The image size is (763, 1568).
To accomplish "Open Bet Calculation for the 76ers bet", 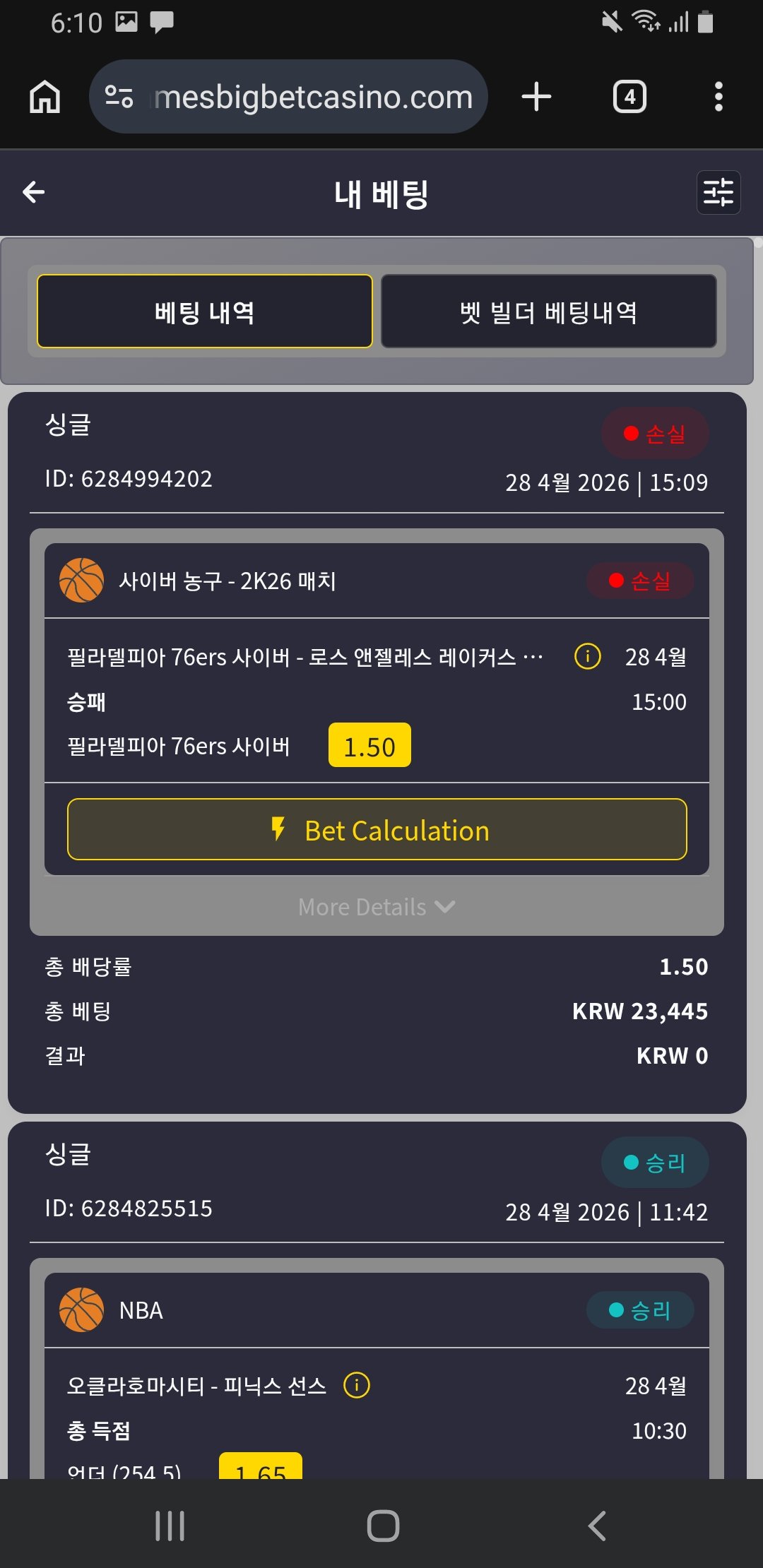I will 377,830.
